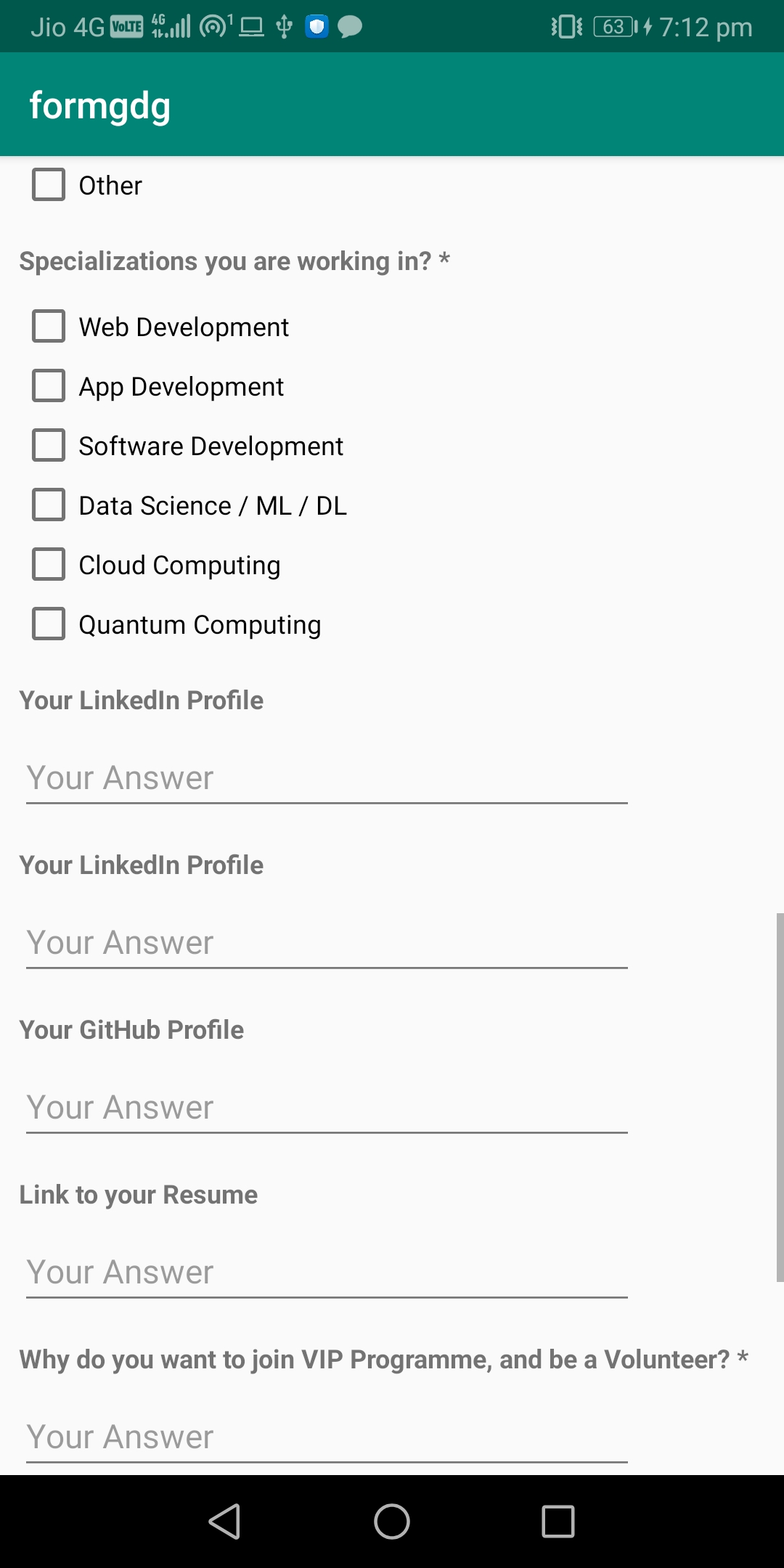Viewport: 784px width, 1568px height.
Task: Tap the hotspot icon in the status bar
Action: coord(214,26)
